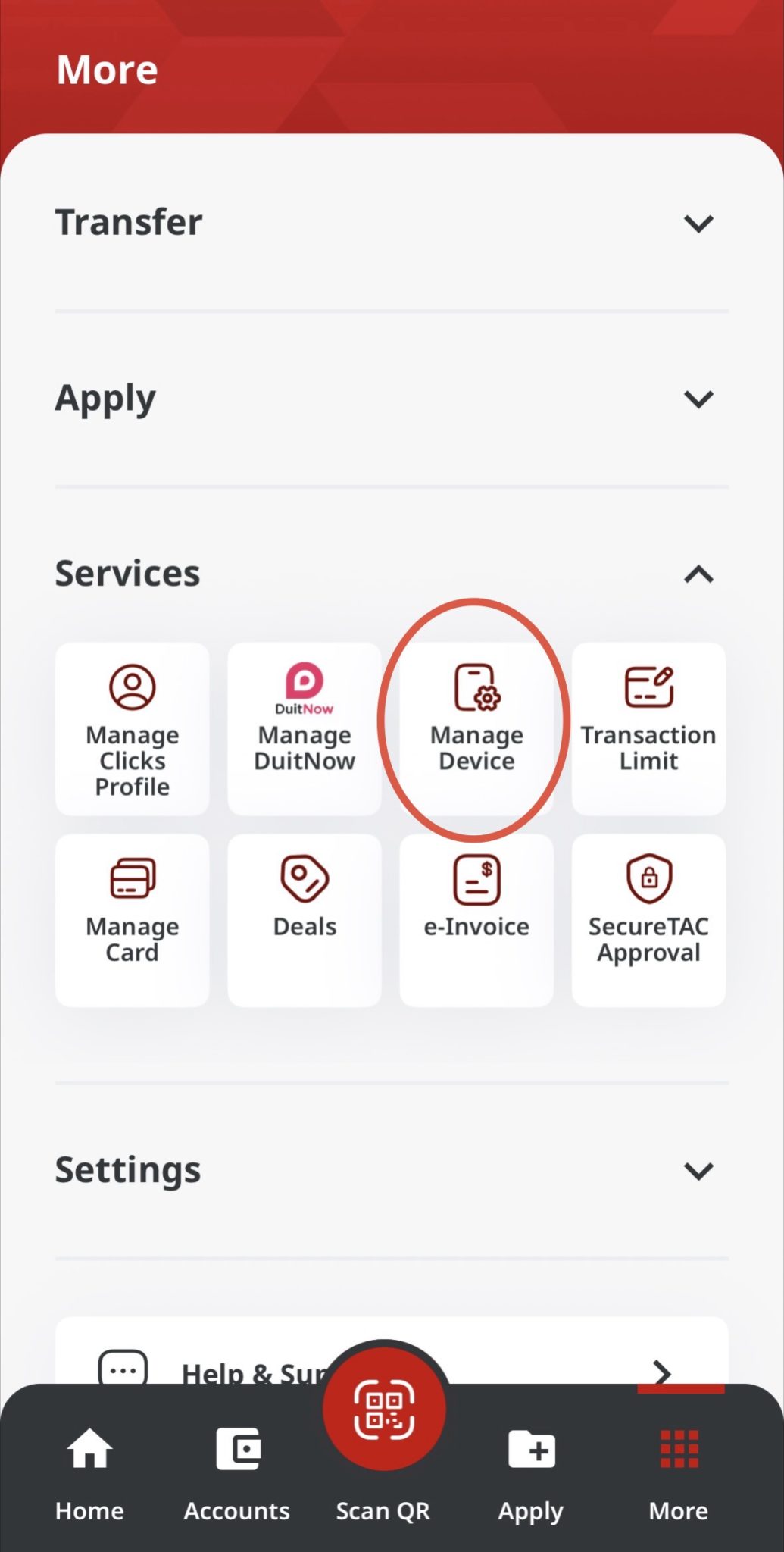784x1552 pixels.
Task: Open Manage Device
Action: [476, 728]
